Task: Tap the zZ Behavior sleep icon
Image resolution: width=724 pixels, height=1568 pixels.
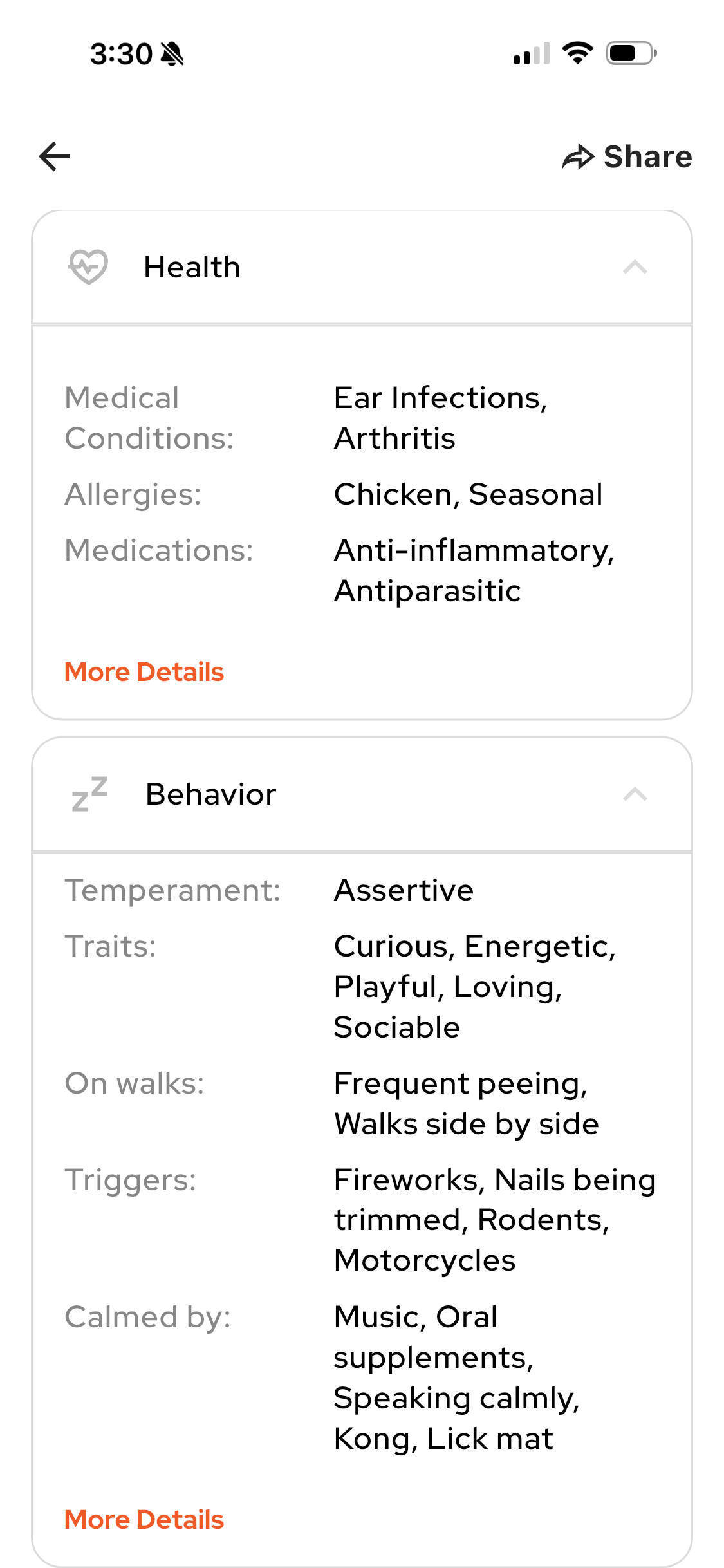Action: point(88,794)
